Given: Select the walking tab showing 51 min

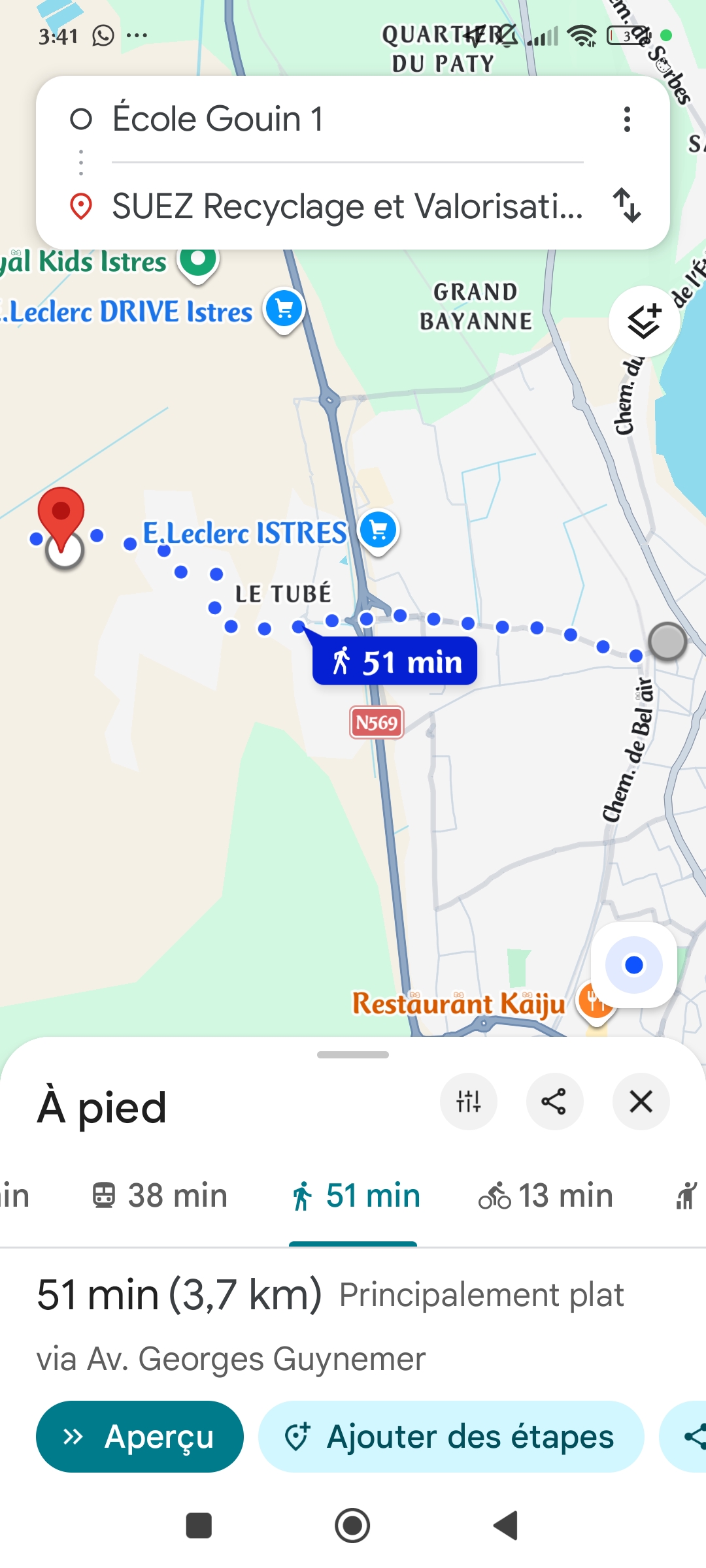Looking at the screenshot, I should [x=354, y=1196].
